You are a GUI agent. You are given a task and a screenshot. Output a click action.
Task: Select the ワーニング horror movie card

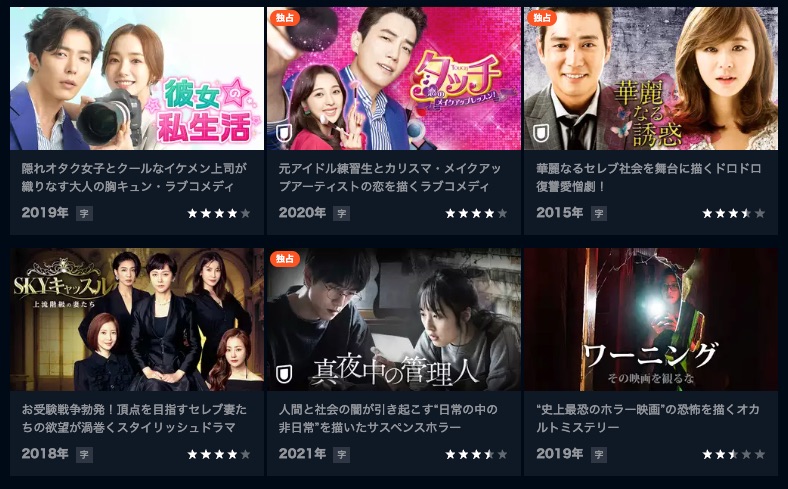click(x=650, y=320)
